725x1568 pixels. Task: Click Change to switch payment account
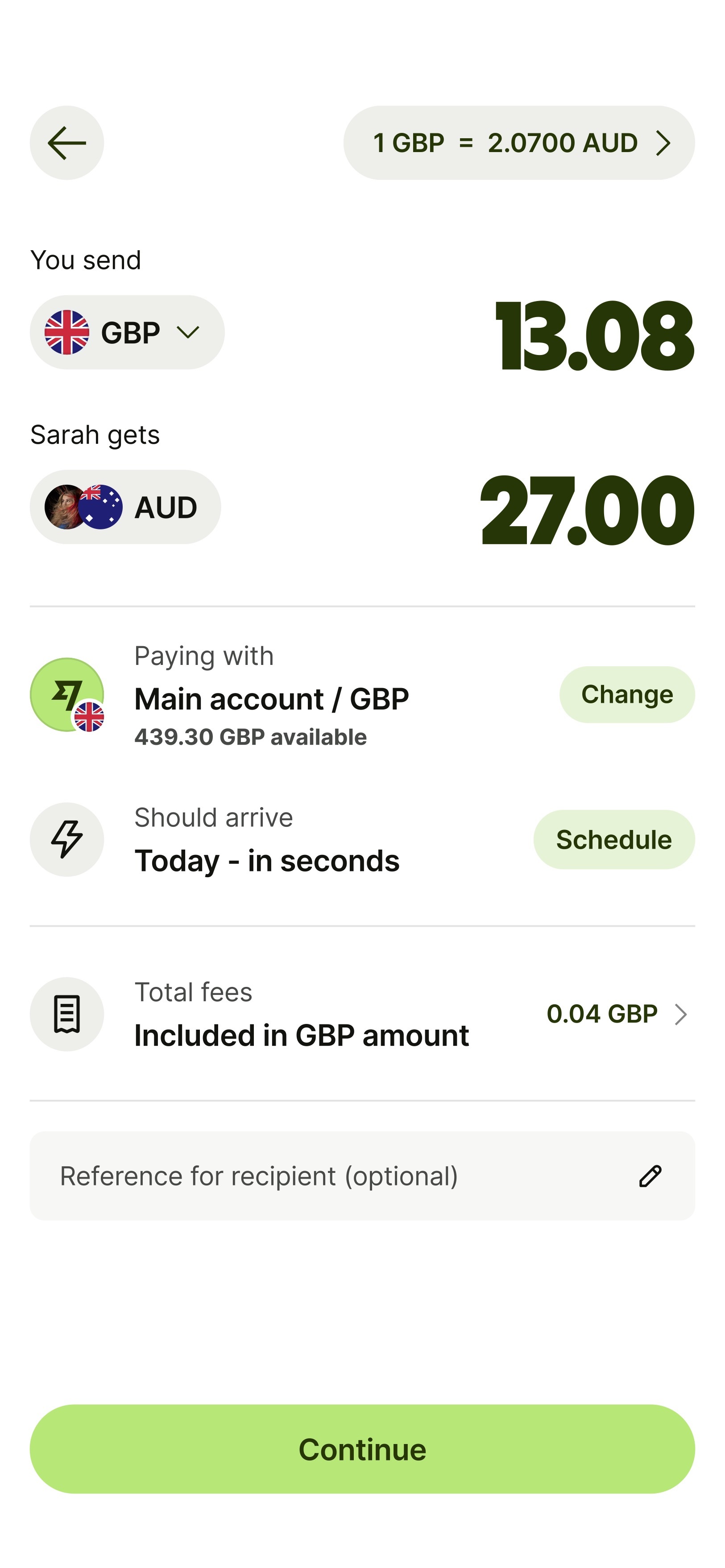626,694
